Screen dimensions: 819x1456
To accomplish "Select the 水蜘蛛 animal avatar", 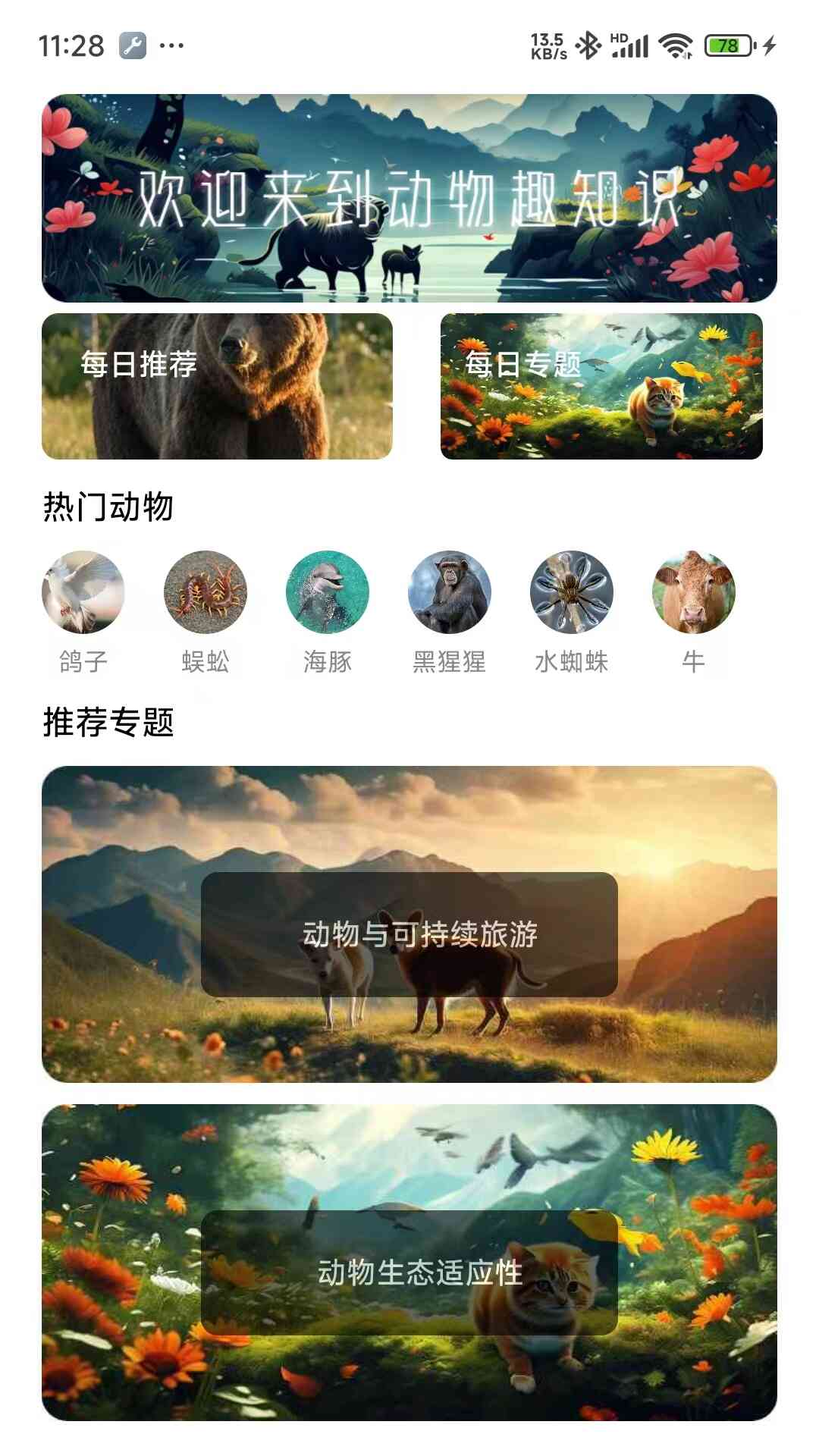I will click(572, 594).
